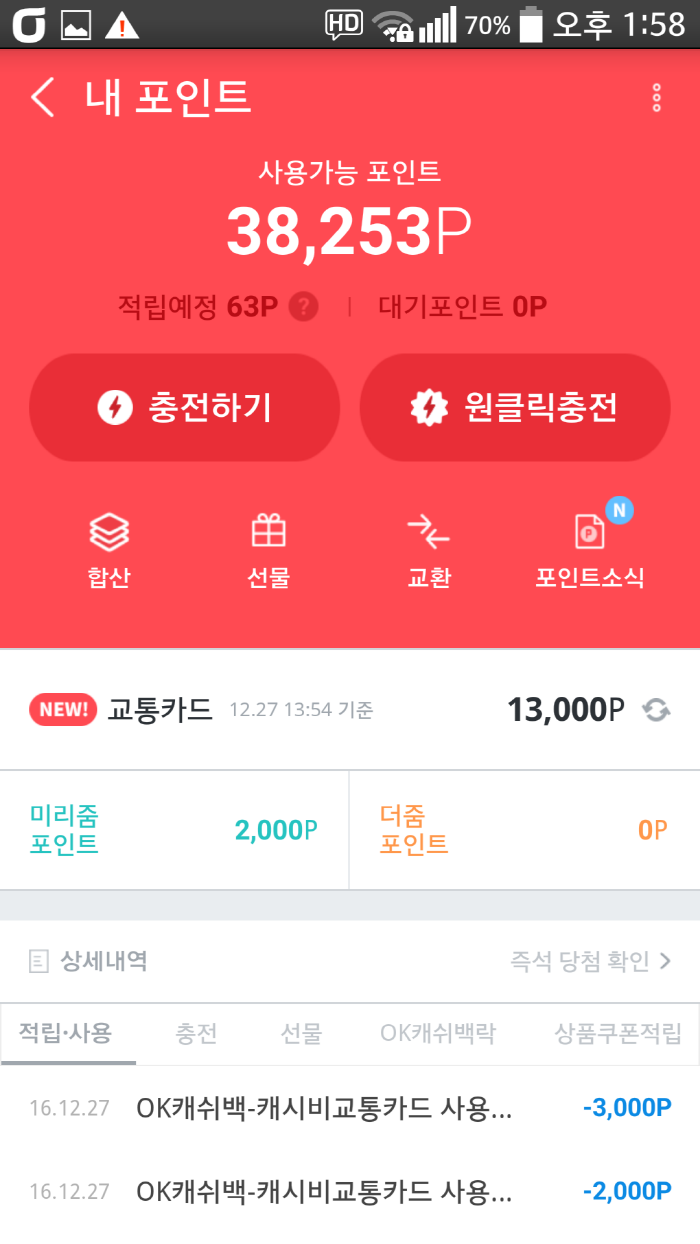Switch to the OK캐쉬백락 tab
Viewport: 700px width, 1244px height.
[438, 1034]
